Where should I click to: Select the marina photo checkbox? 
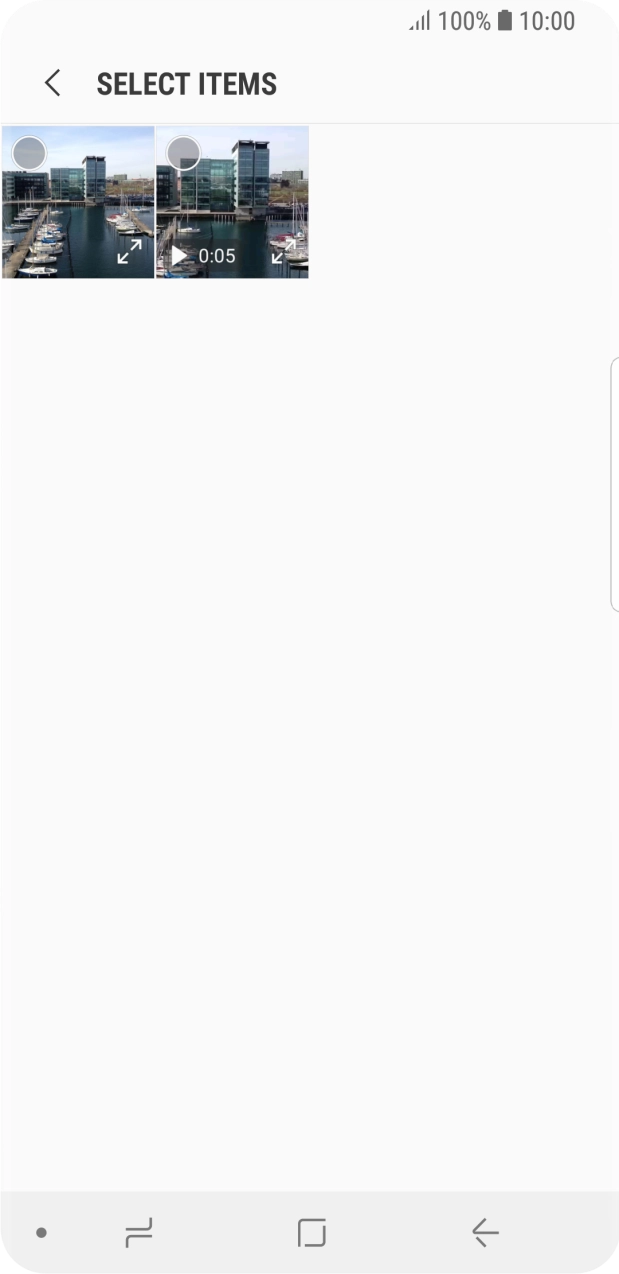[x=30, y=153]
